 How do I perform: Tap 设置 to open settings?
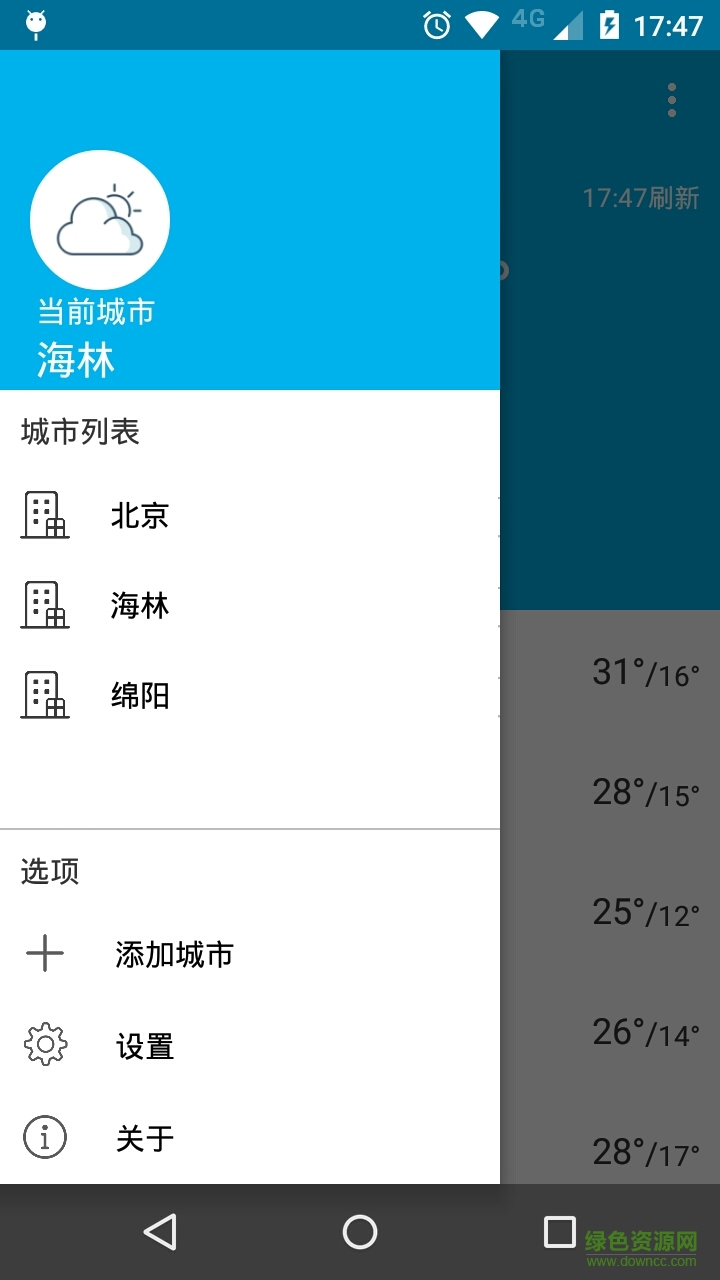pyautogui.click(x=145, y=1046)
